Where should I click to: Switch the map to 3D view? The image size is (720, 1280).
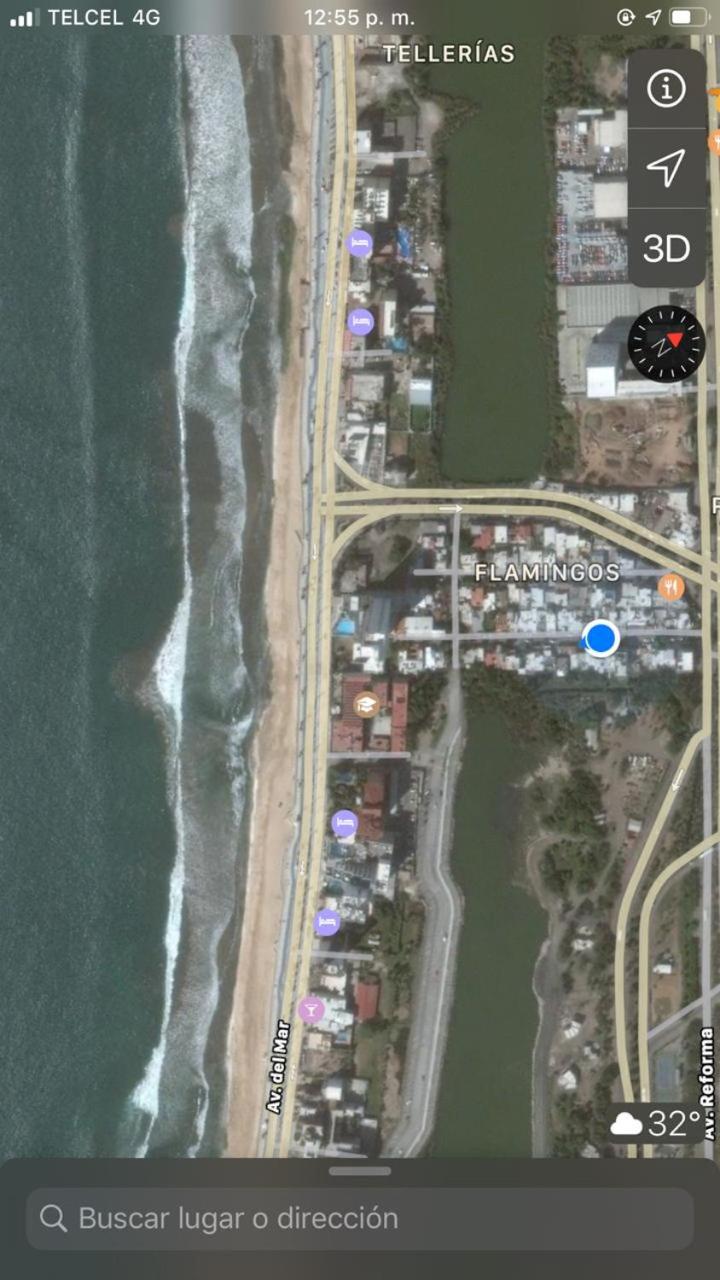point(666,248)
